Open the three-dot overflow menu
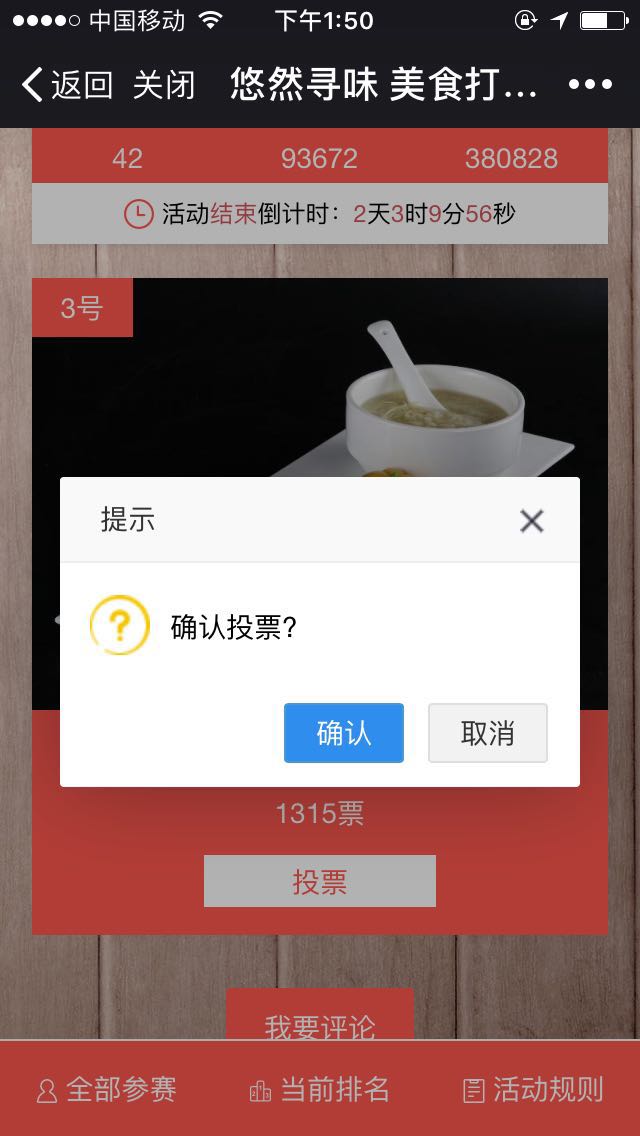Viewport: 640px width, 1136px height. click(x=590, y=85)
